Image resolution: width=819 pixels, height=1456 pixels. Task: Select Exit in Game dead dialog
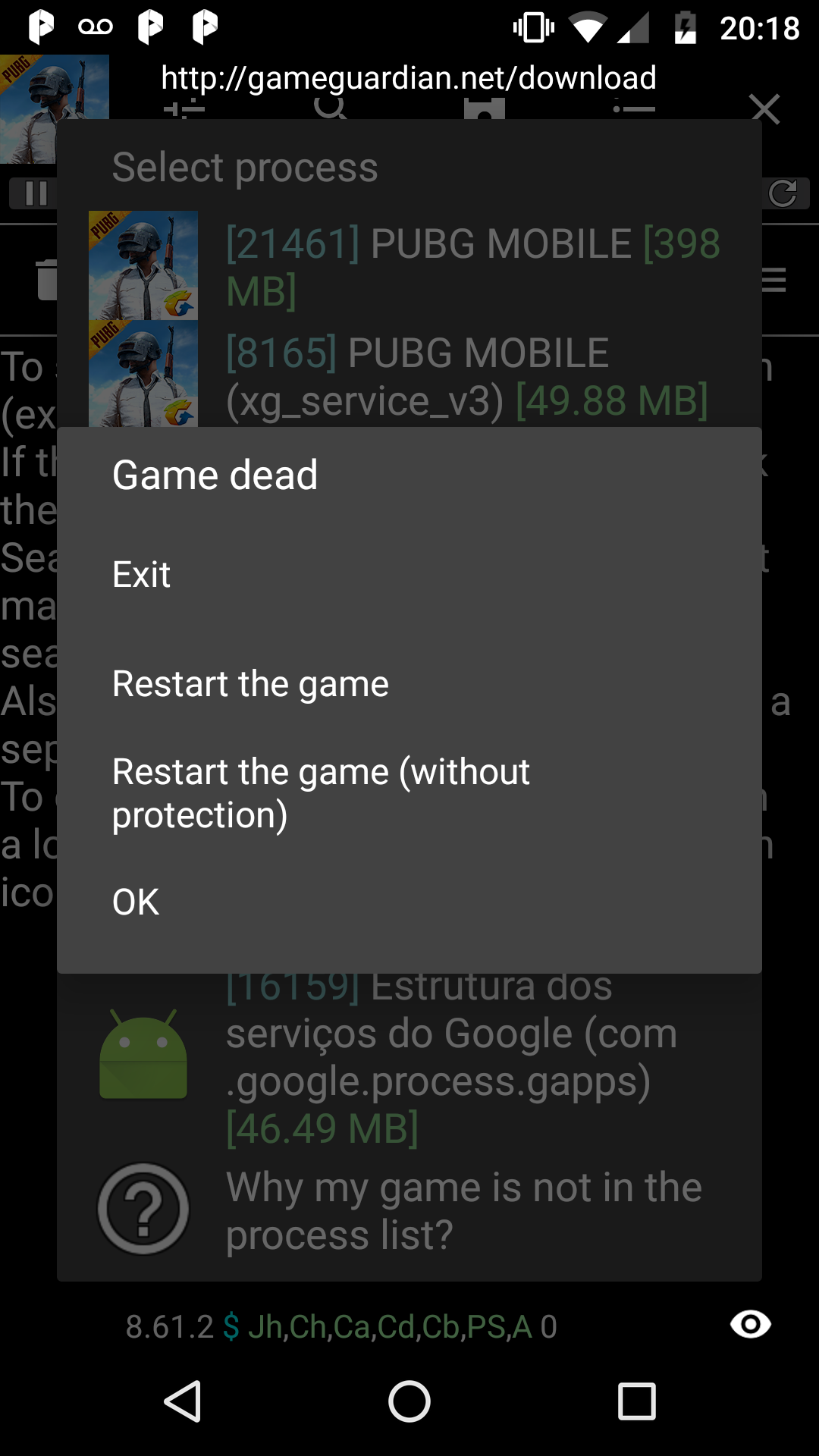409,574
